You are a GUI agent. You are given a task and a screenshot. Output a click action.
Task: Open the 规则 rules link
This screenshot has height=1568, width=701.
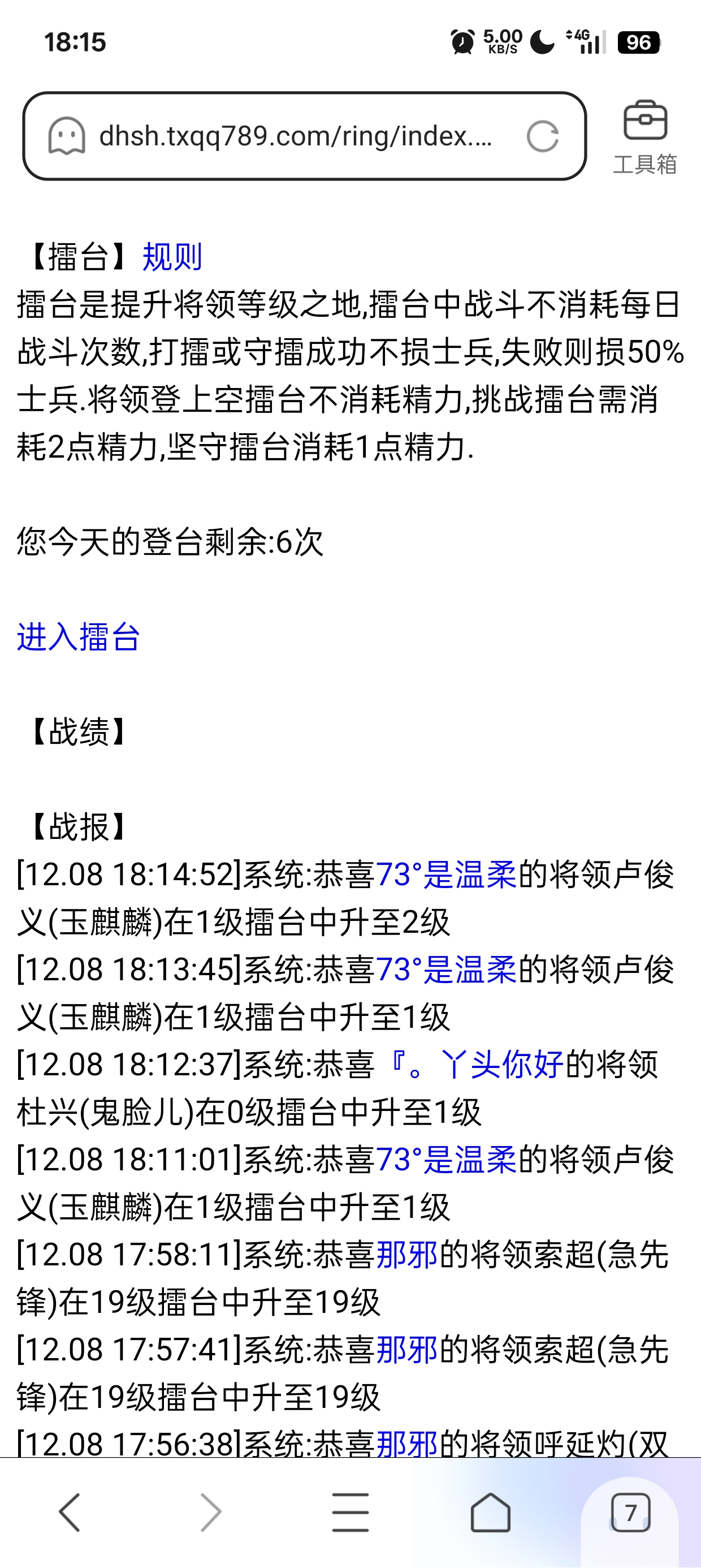click(x=172, y=257)
